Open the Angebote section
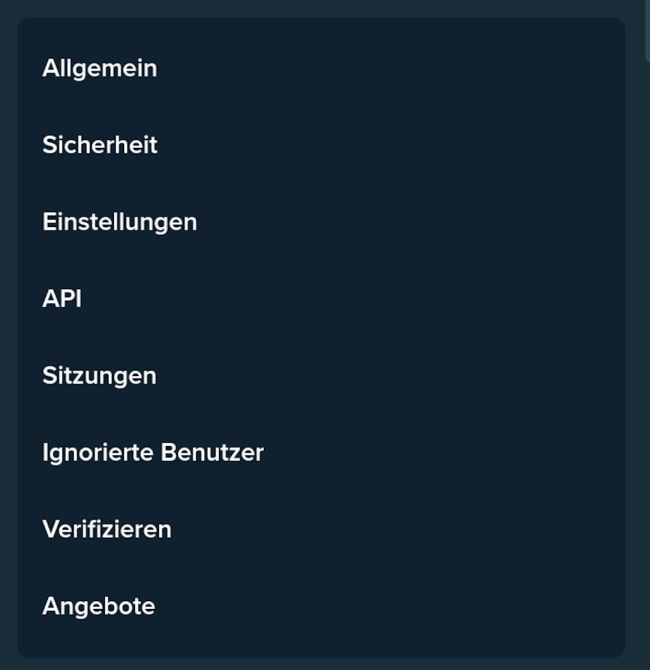 coord(98,606)
